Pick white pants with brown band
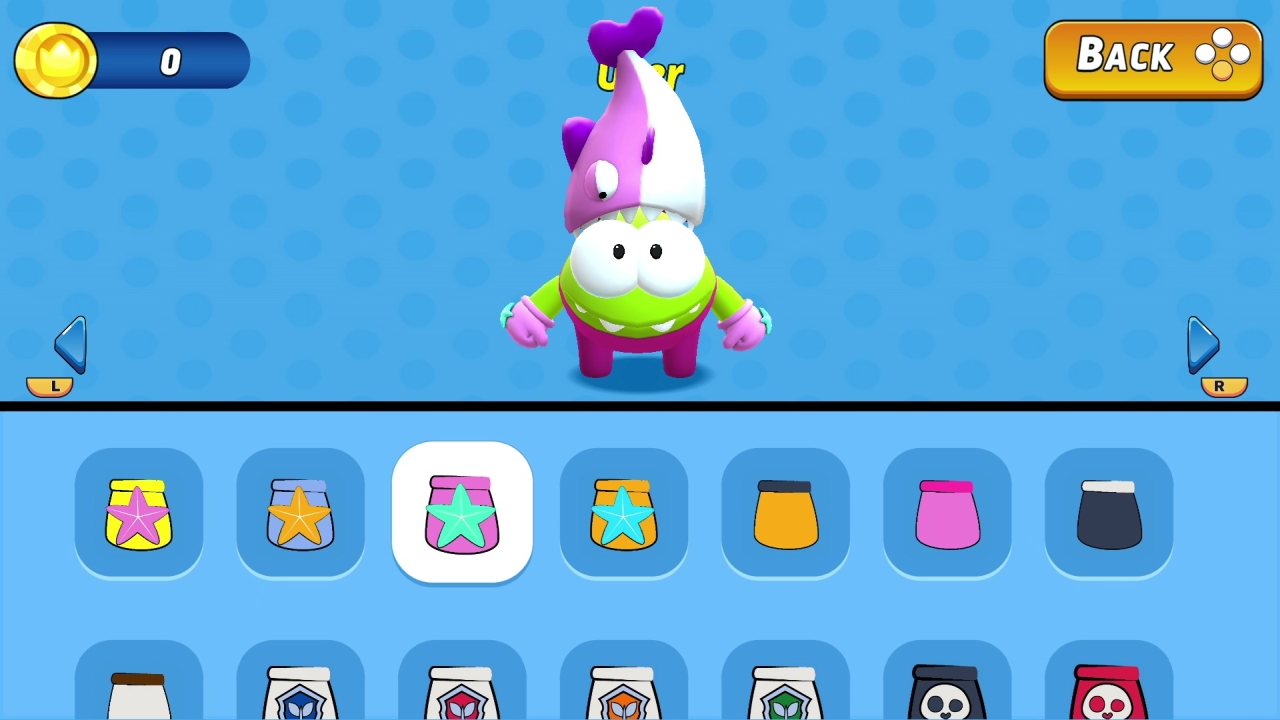The height and width of the screenshot is (720, 1280). 139,690
